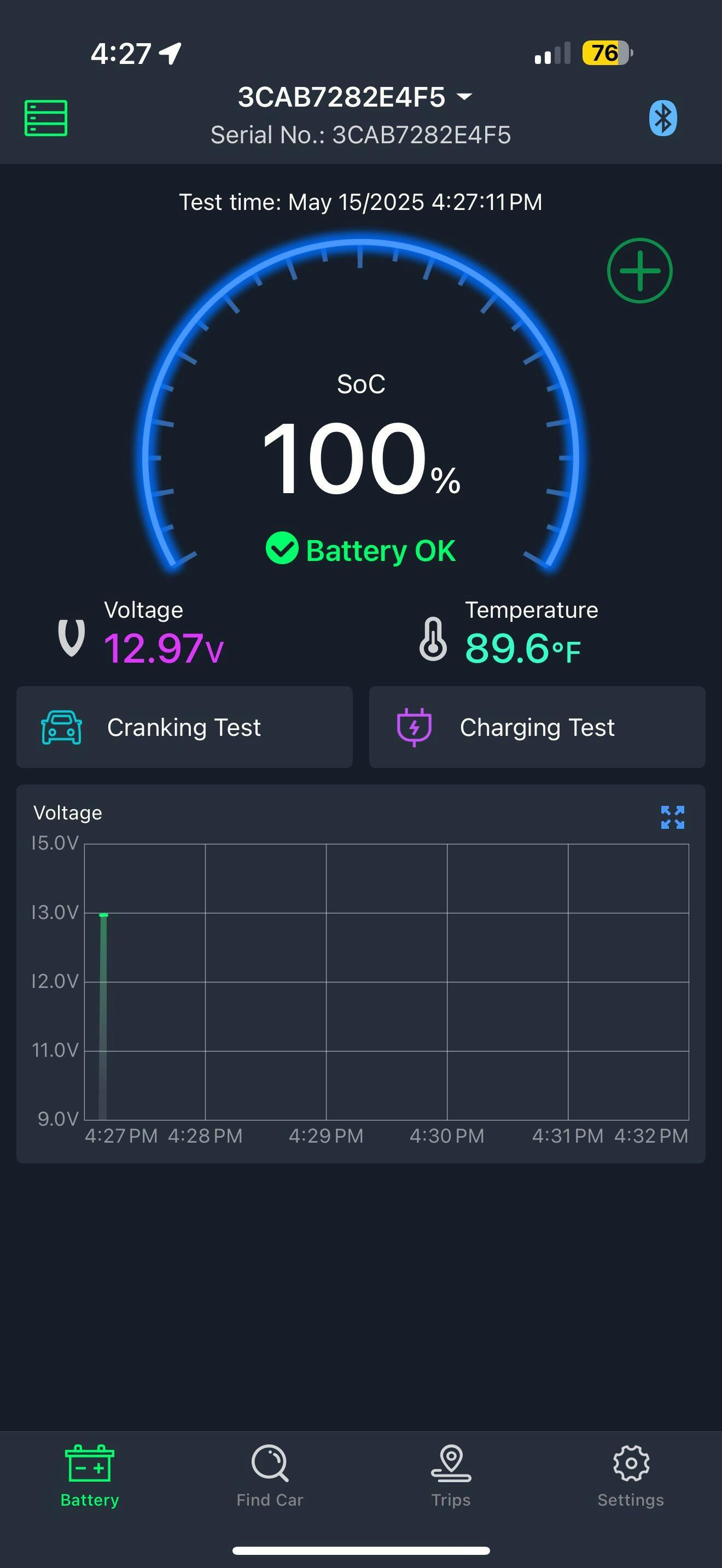Start the Cranking Test
Image resolution: width=722 pixels, height=1568 pixels.
pos(184,727)
